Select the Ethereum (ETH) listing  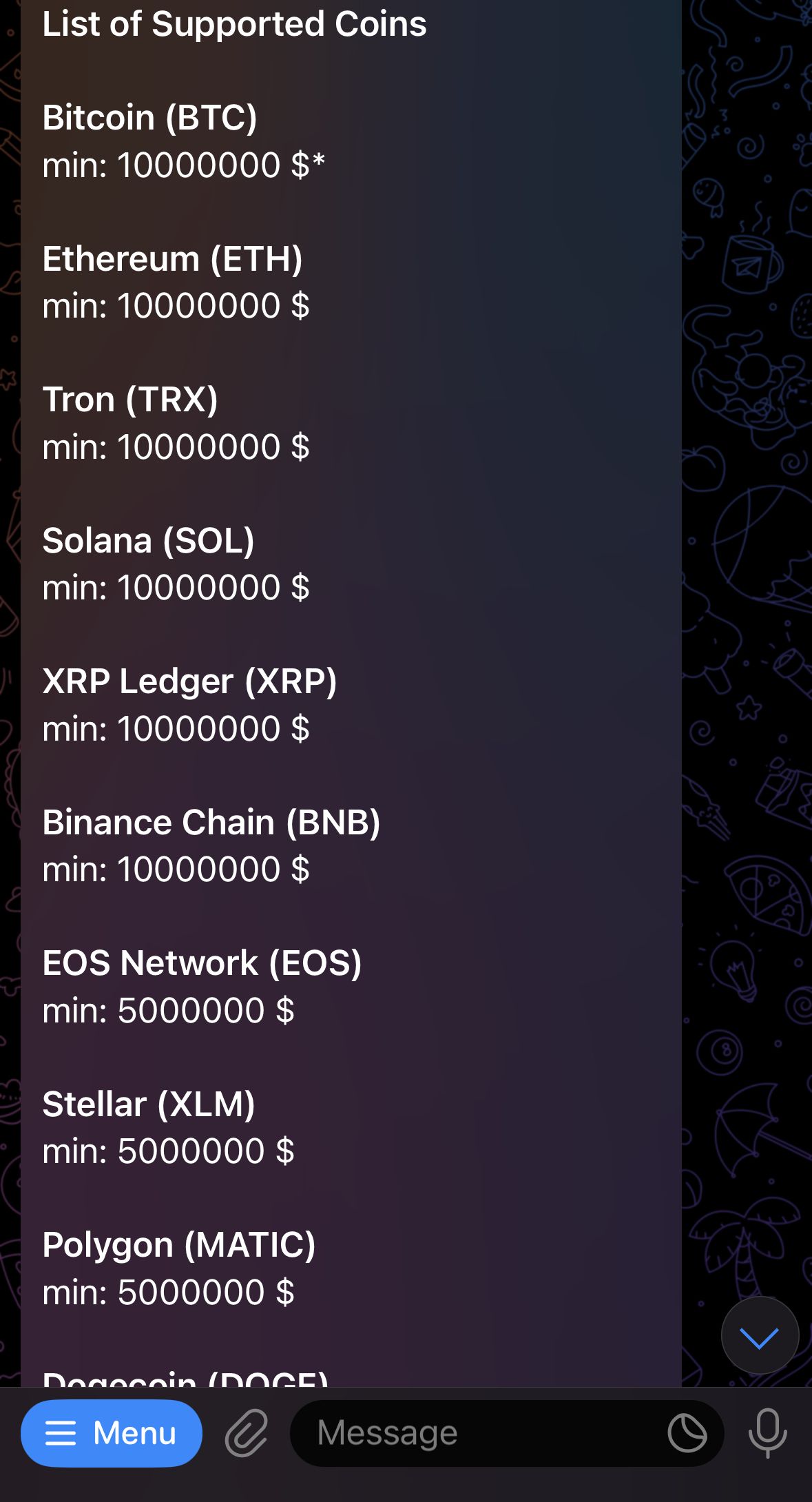tap(172, 259)
